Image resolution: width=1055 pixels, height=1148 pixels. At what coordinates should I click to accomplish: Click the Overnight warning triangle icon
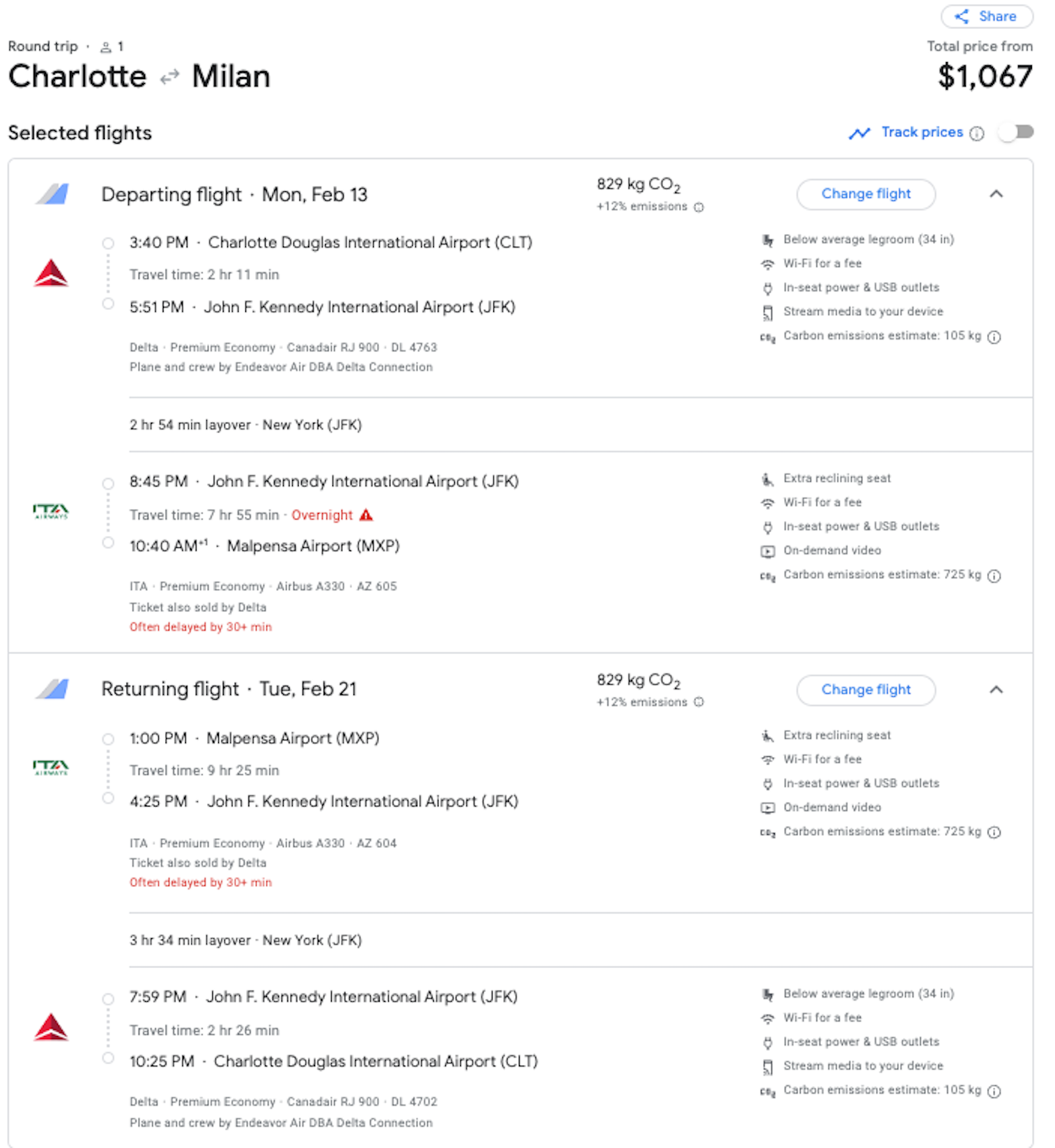367,515
